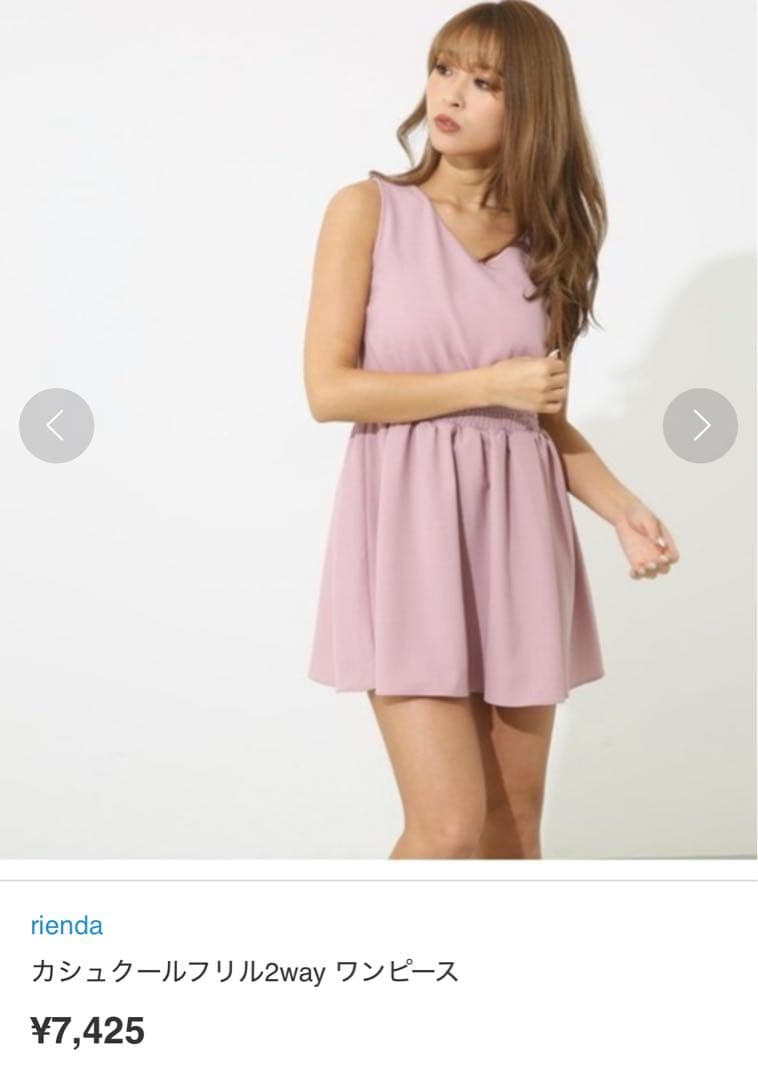Open the rienda brand link
758x1080 pixels.
66,925
